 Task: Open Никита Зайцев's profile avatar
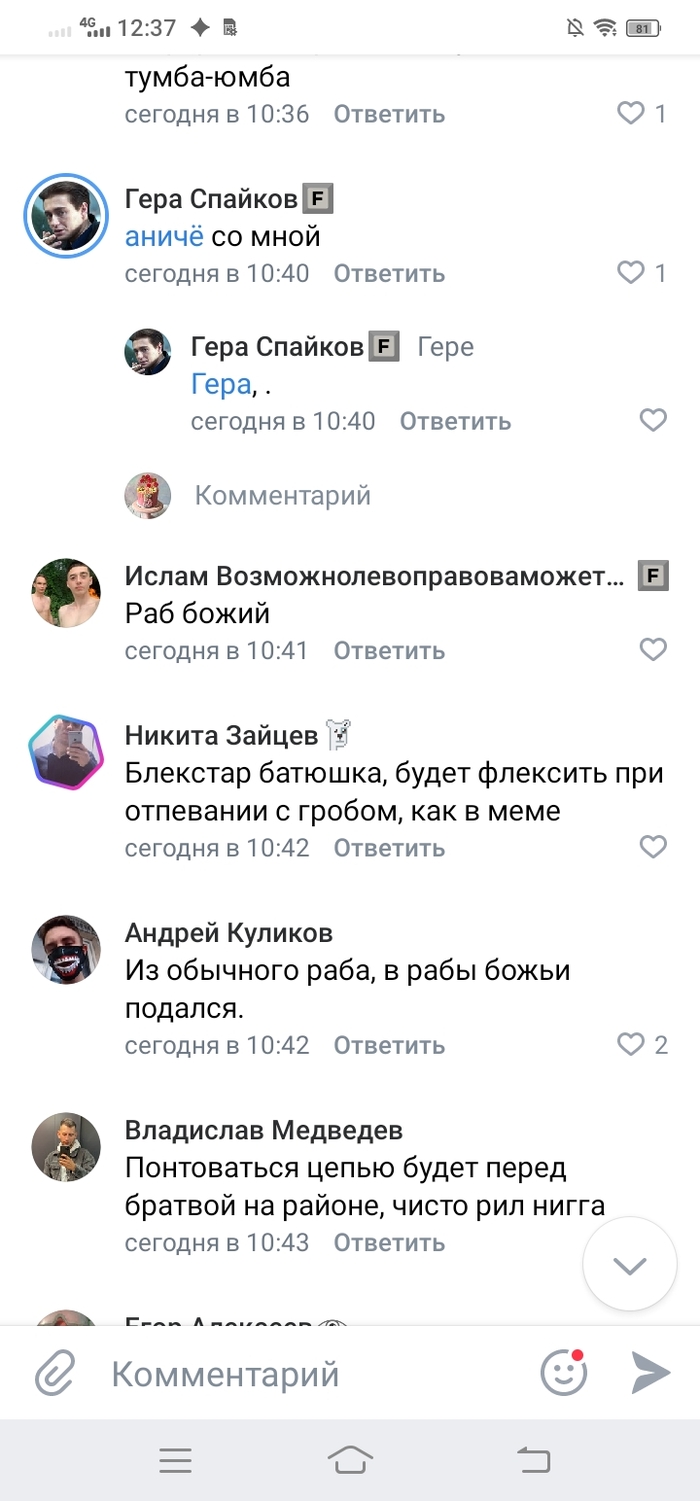[66, 752]
